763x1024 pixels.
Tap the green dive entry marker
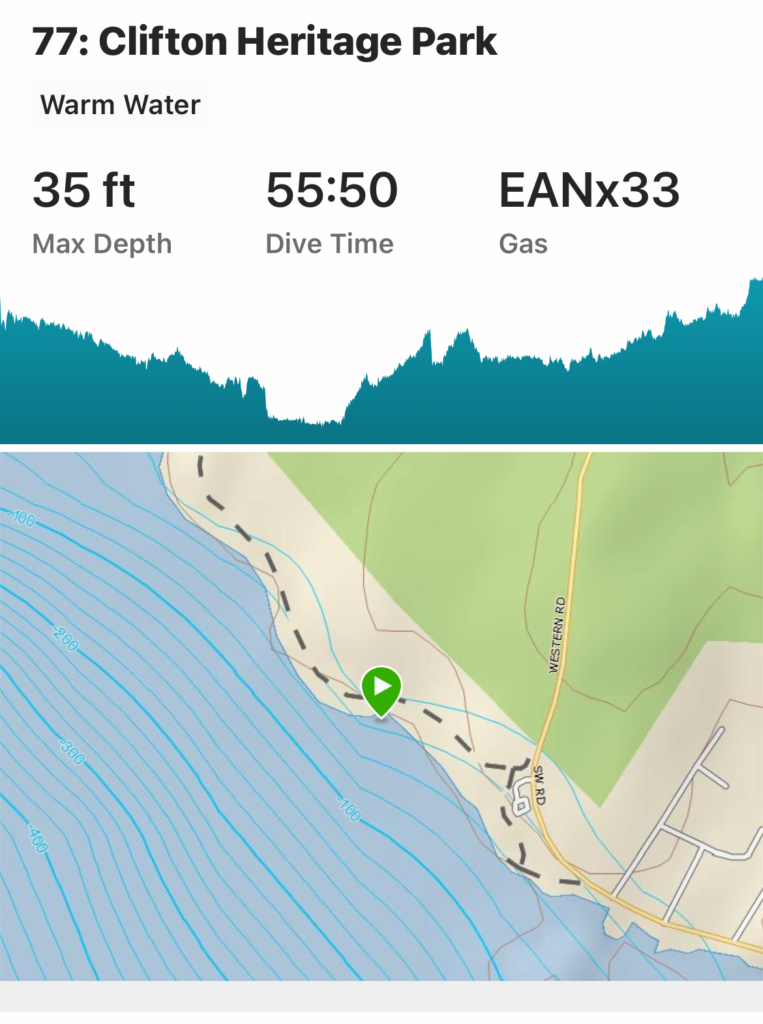(x=381, y=689)
